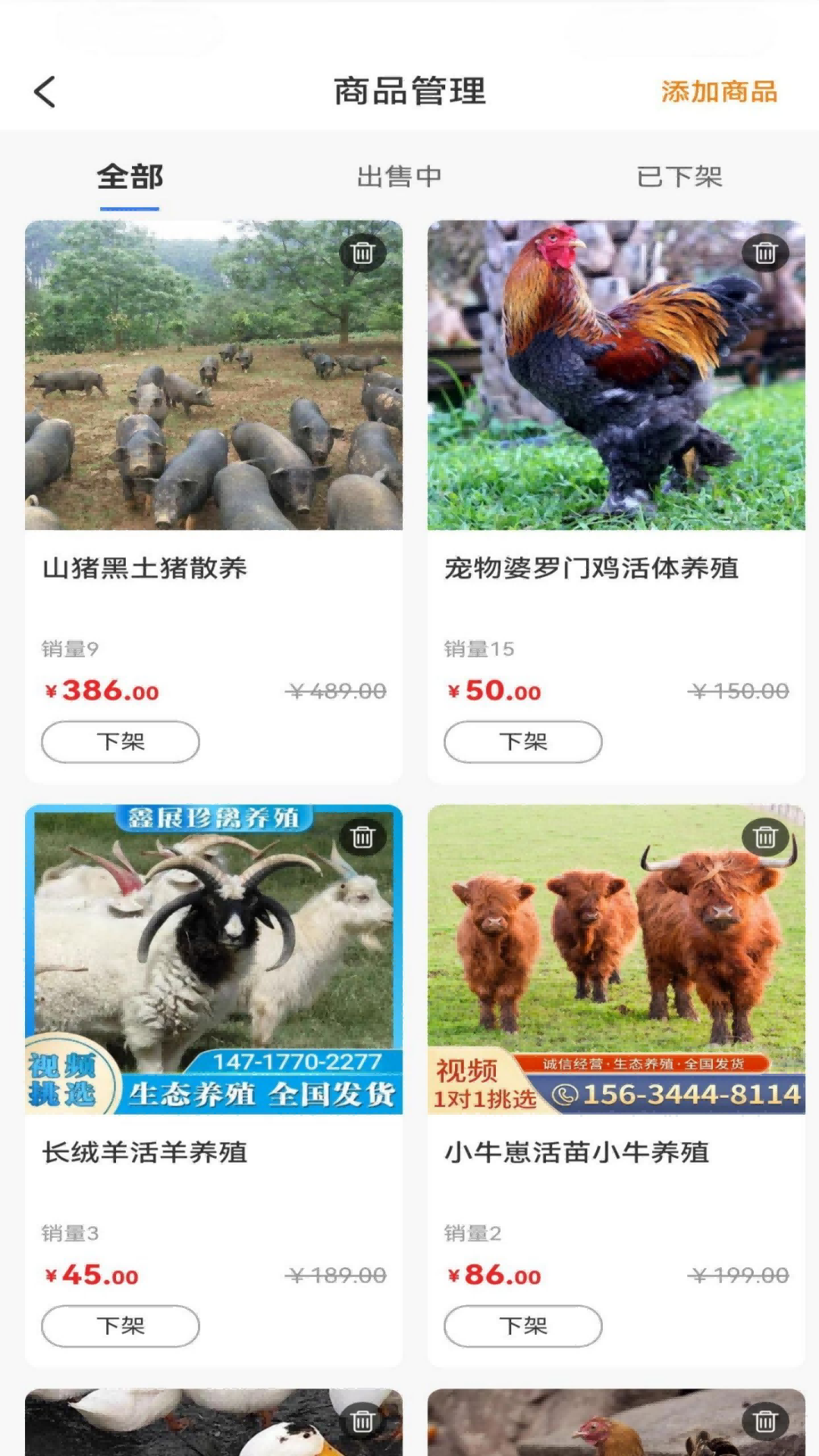Screen dimensions: 819x1456
Task: Hit 下架 under 小牛崽活苗小牛养殖
Action: point(523,1326)
